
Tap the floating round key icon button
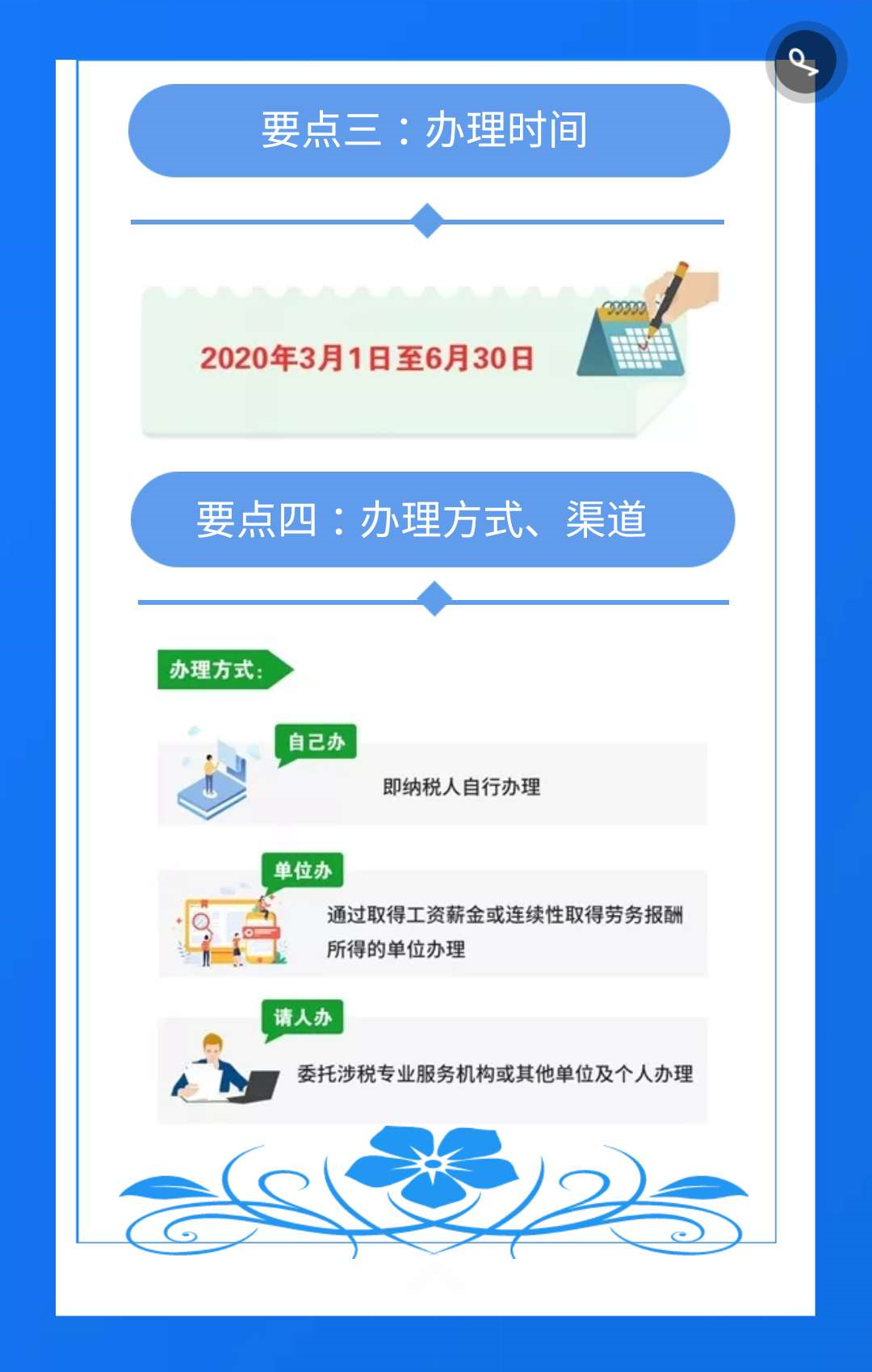(805, 63)
